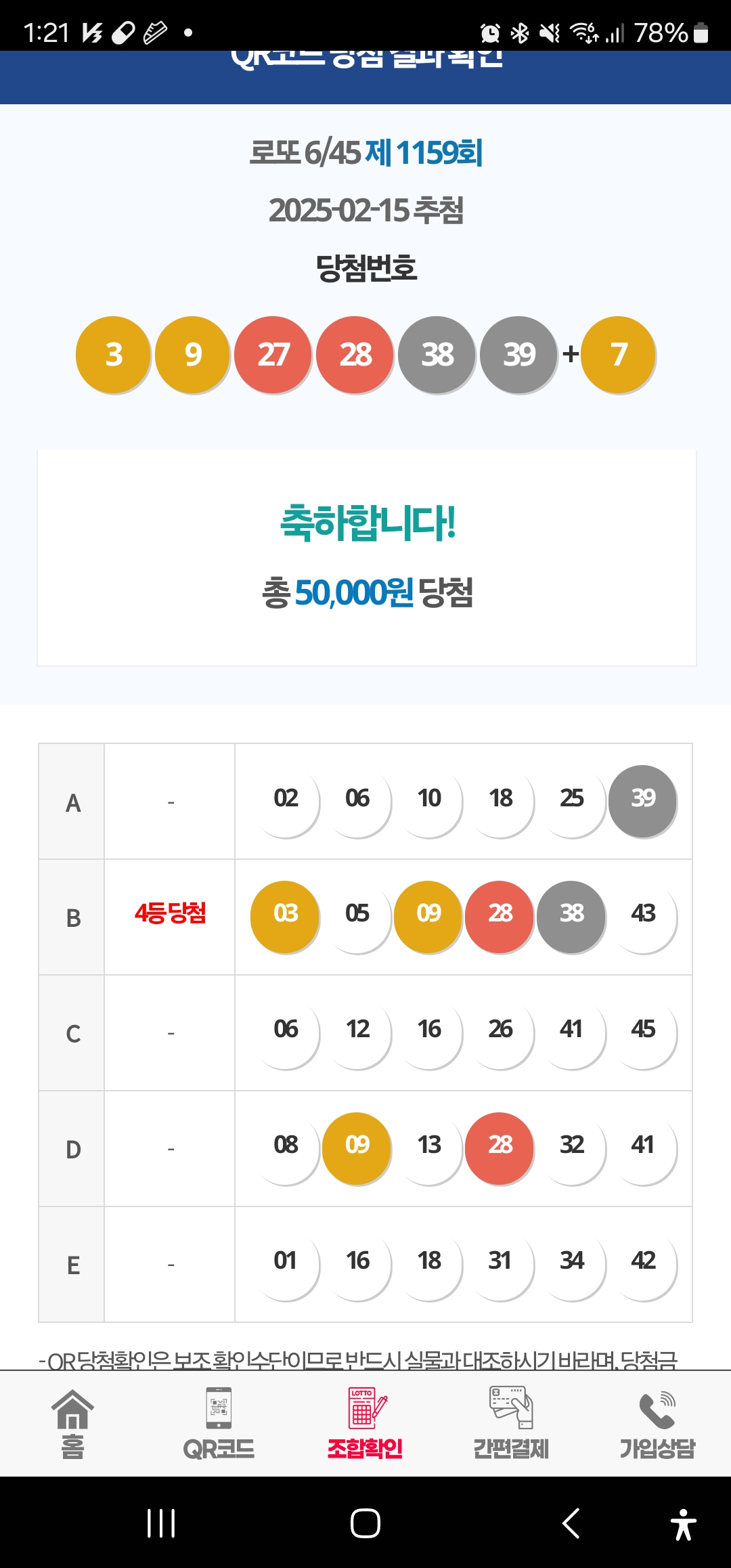
Task: Go to the 홈 tab
Action: [x=72, y=1423]
